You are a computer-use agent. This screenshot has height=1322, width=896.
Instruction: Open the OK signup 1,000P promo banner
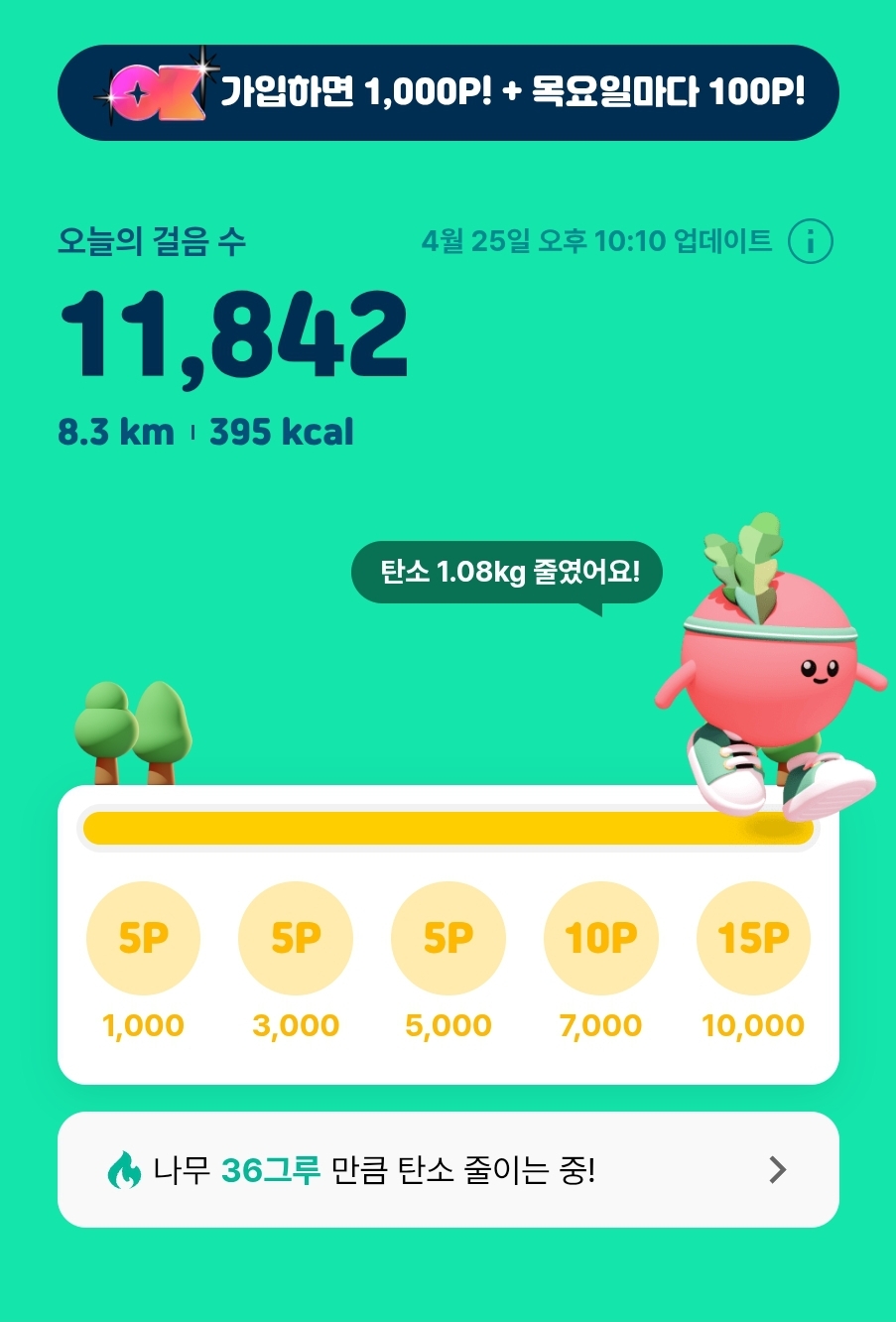(x=448, y=92)
